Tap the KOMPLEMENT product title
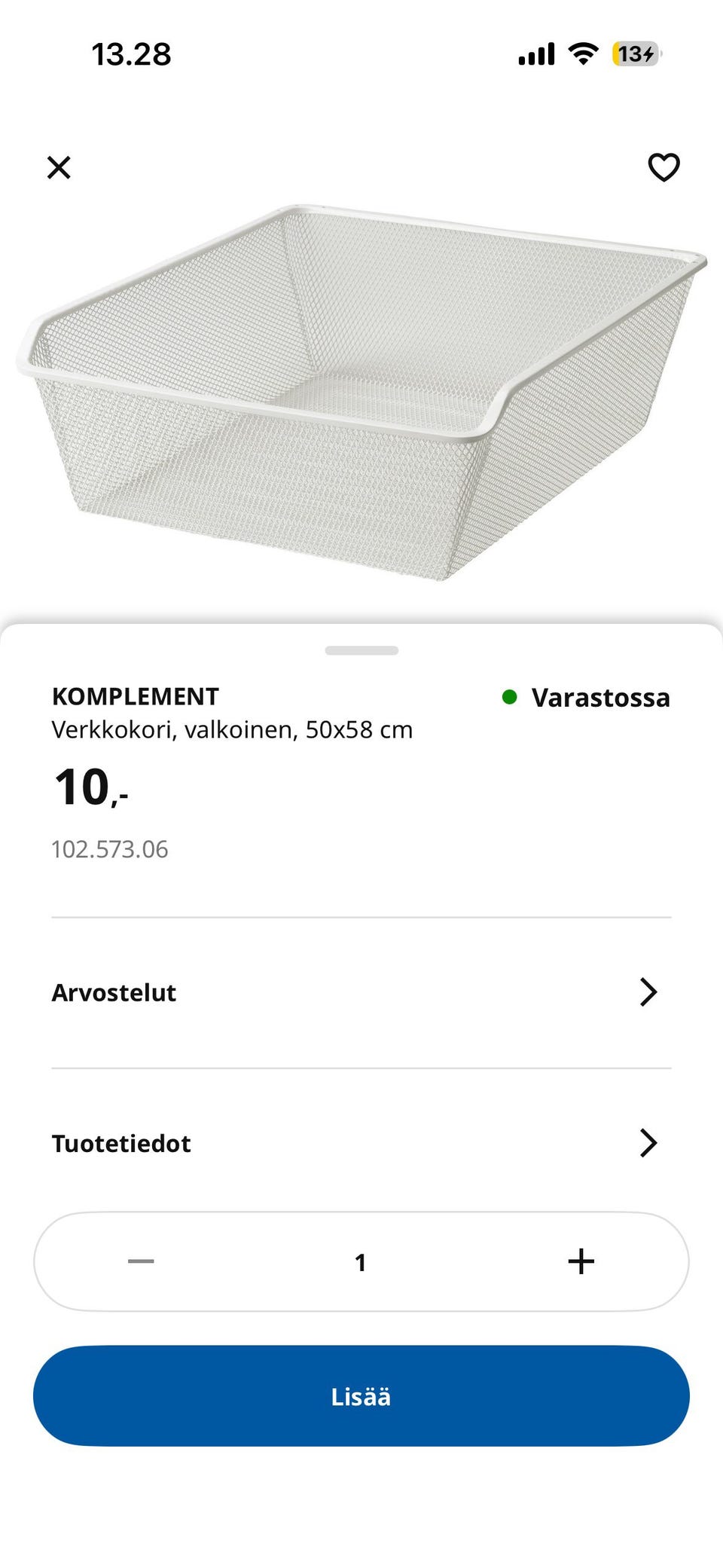The width and height of the screenshot is (723, 1568). [134, 697]
